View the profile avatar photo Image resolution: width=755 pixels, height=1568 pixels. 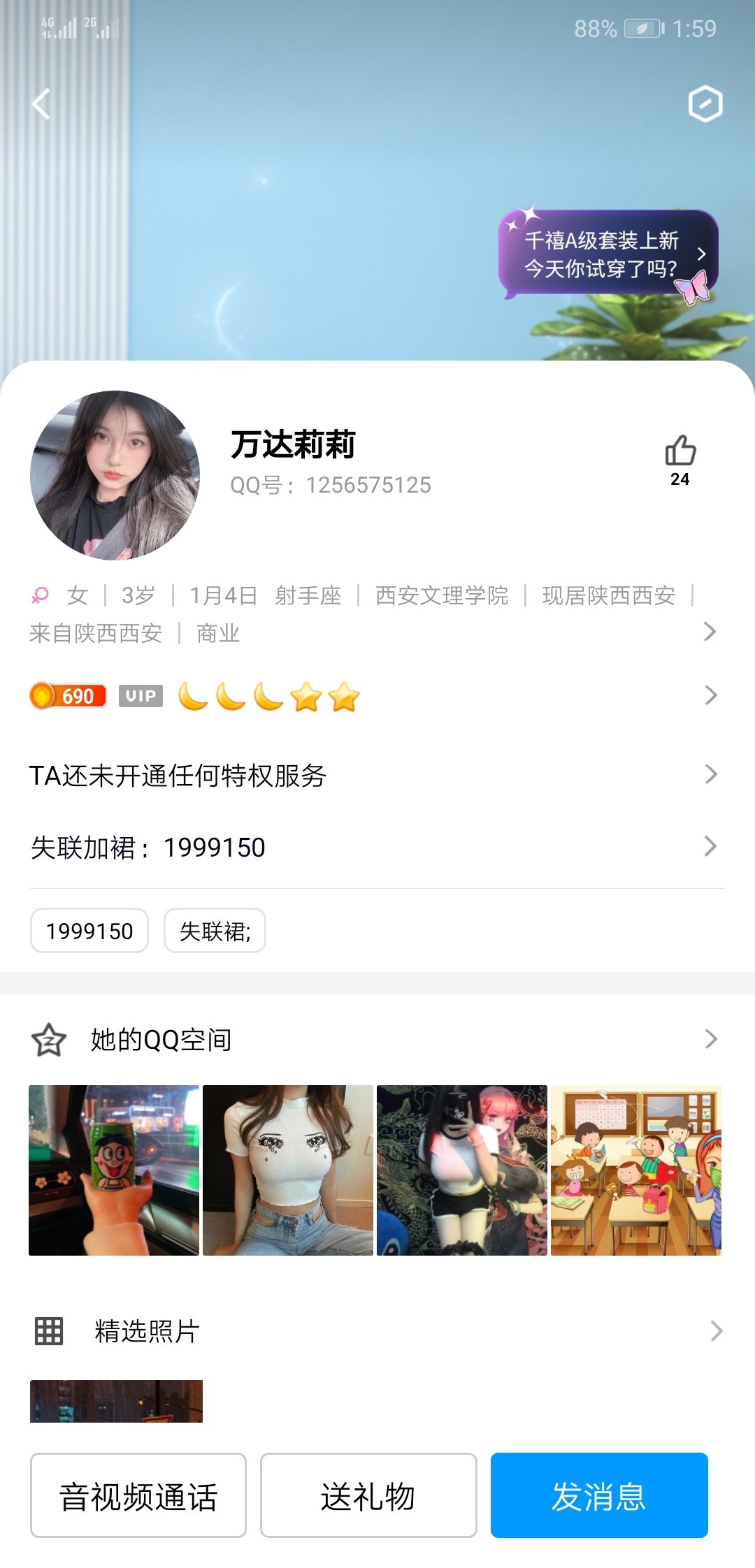coord(115,475)
